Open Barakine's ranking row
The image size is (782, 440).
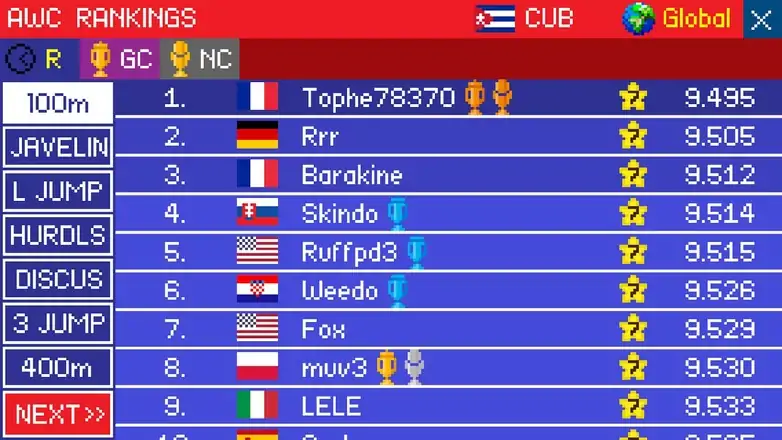pyautogui.click(x=446, y=175)
